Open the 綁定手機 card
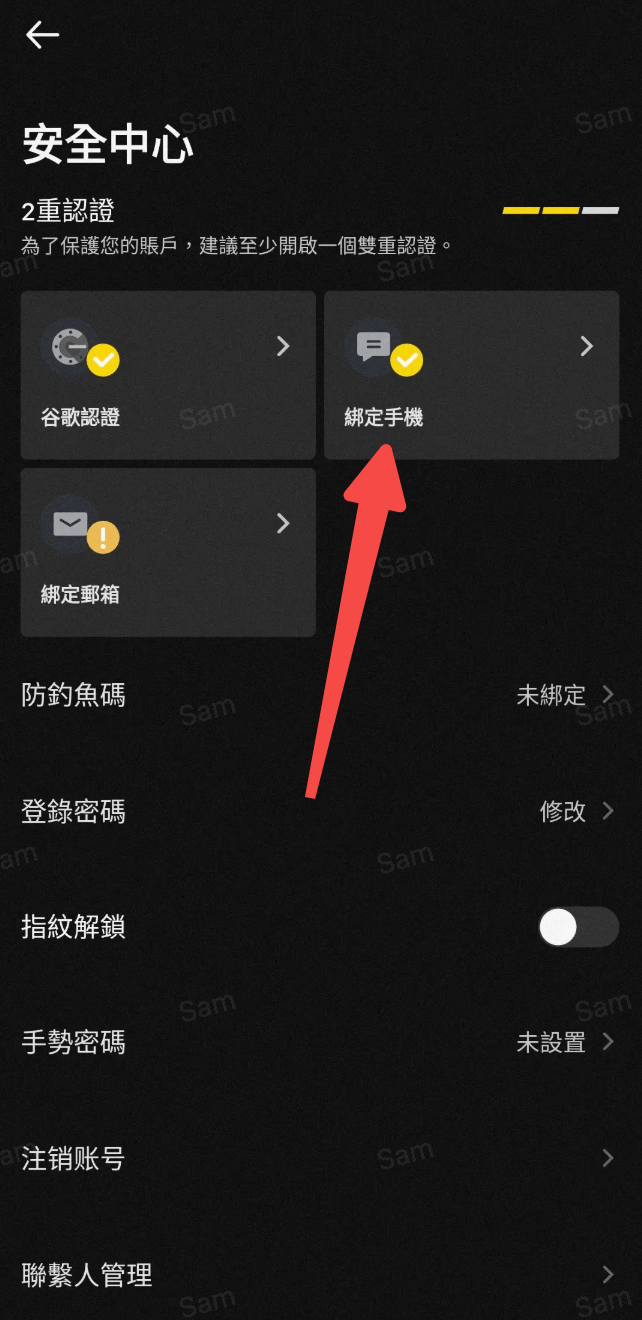 471,376
